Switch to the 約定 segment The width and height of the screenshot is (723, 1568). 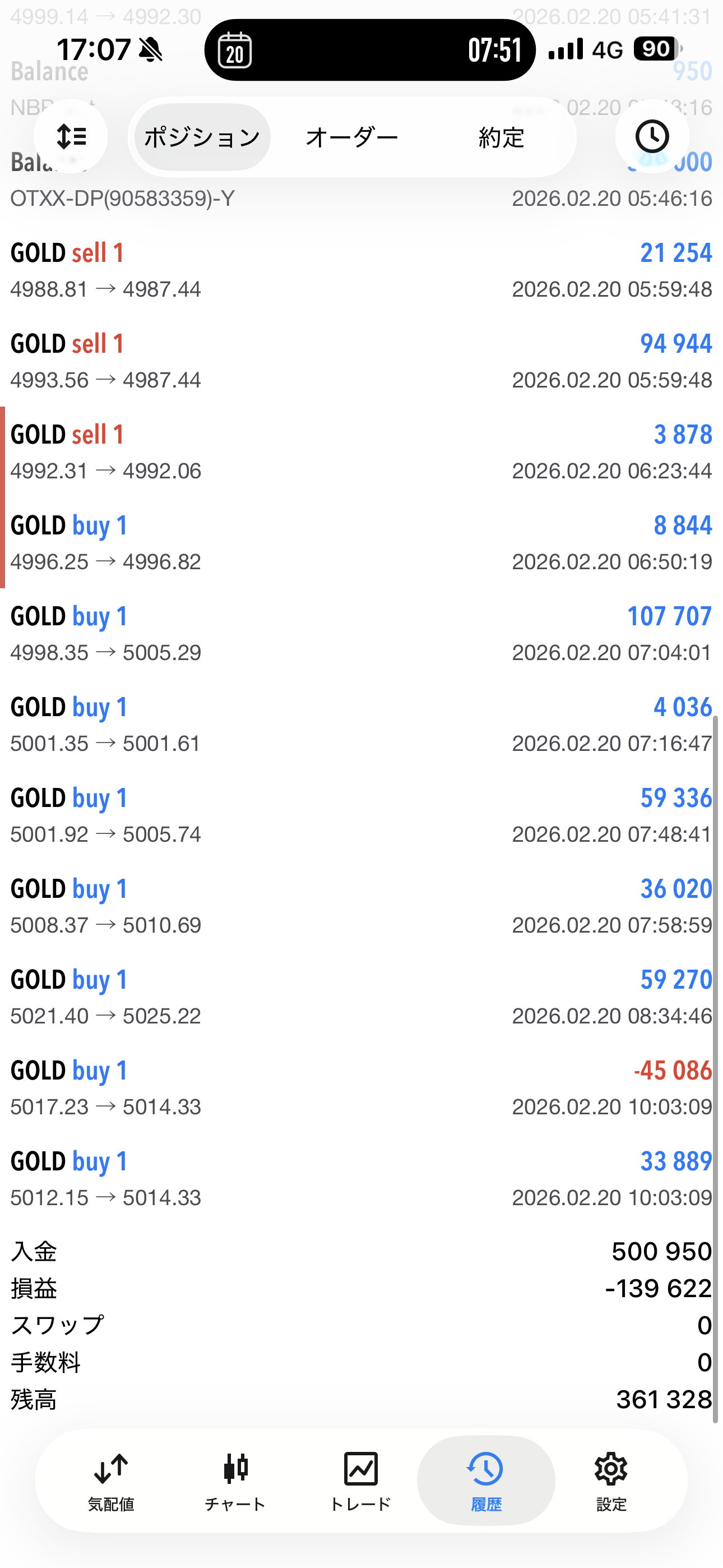[x=501, y=137]
